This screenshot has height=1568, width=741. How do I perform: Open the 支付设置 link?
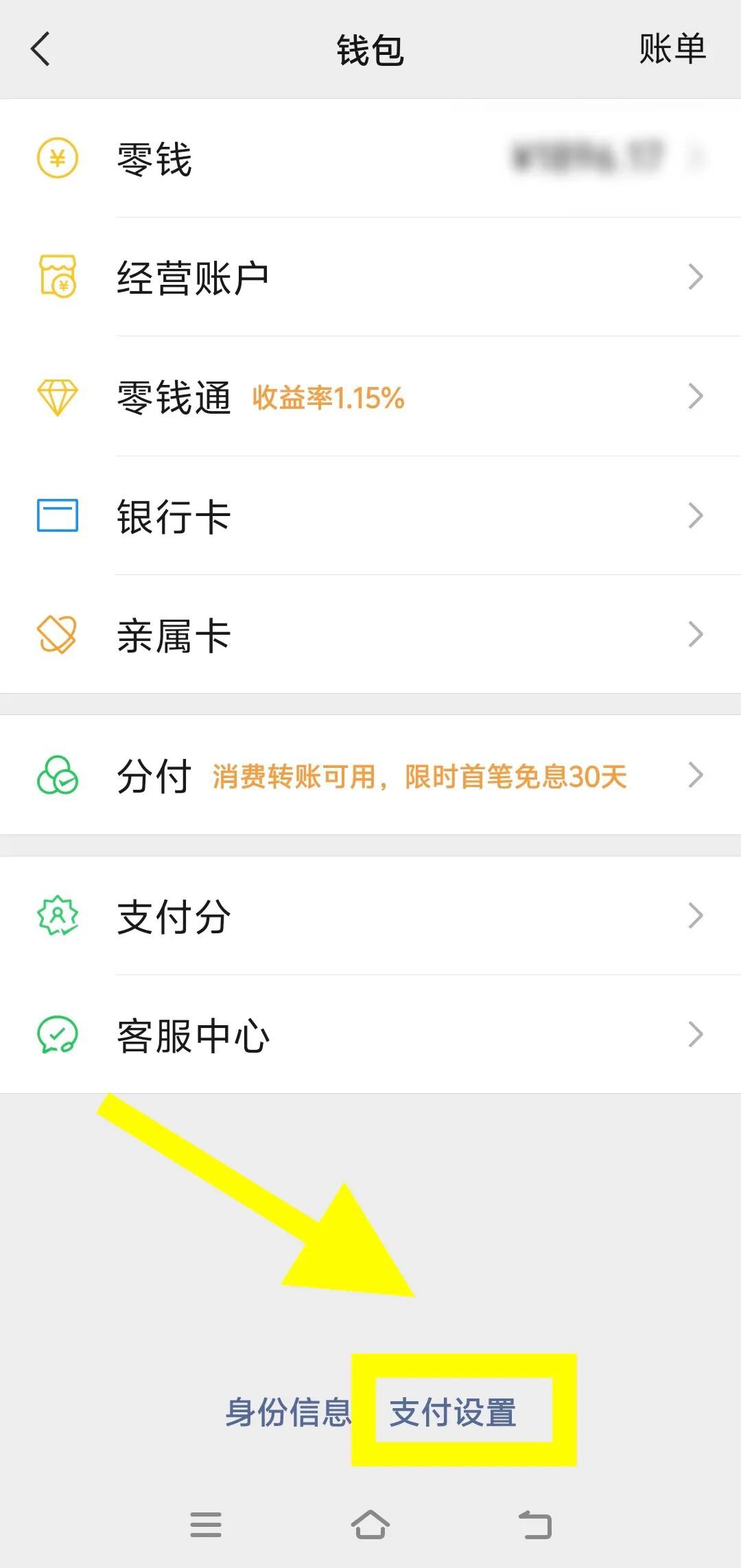point(453,1412)
